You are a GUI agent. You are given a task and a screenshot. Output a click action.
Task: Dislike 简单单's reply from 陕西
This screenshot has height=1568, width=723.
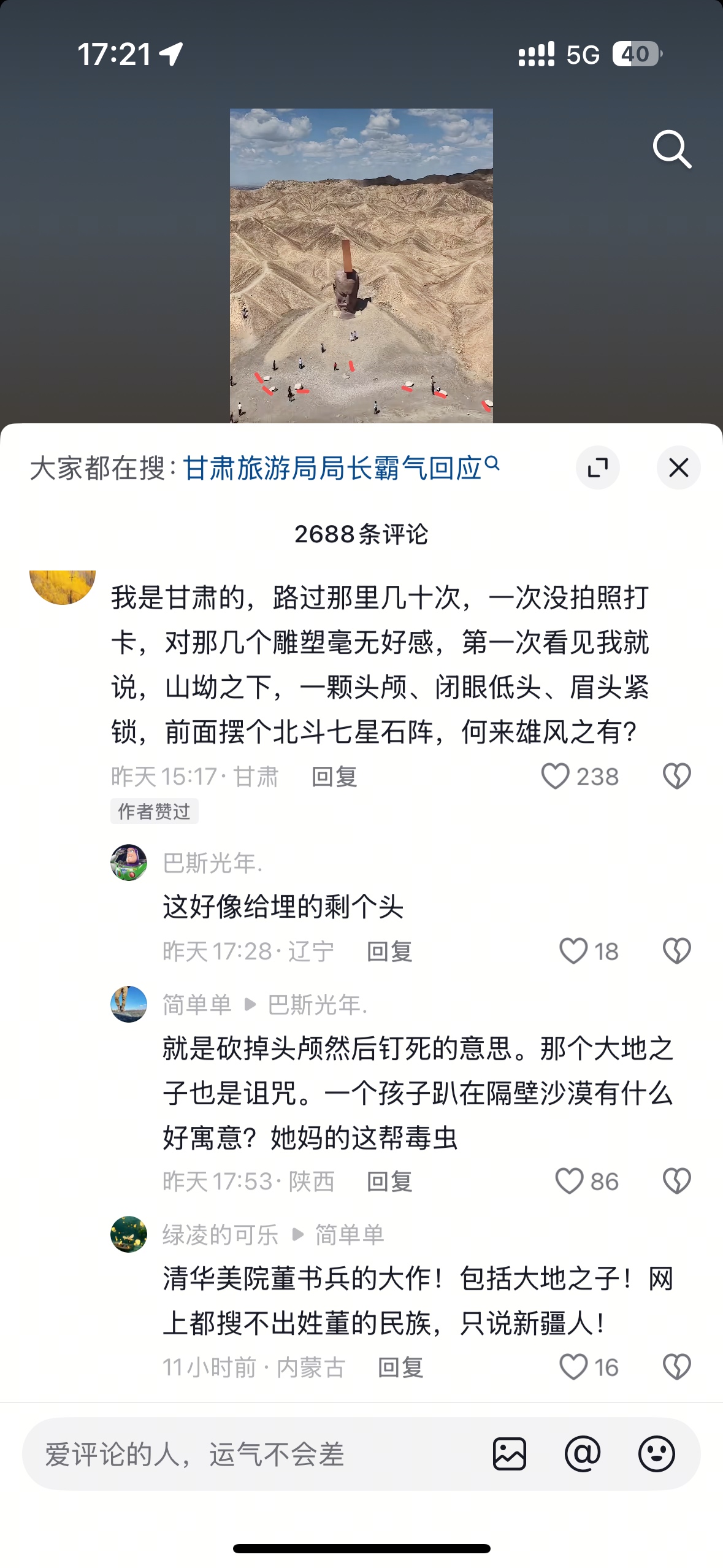(x=676, y=1182)
